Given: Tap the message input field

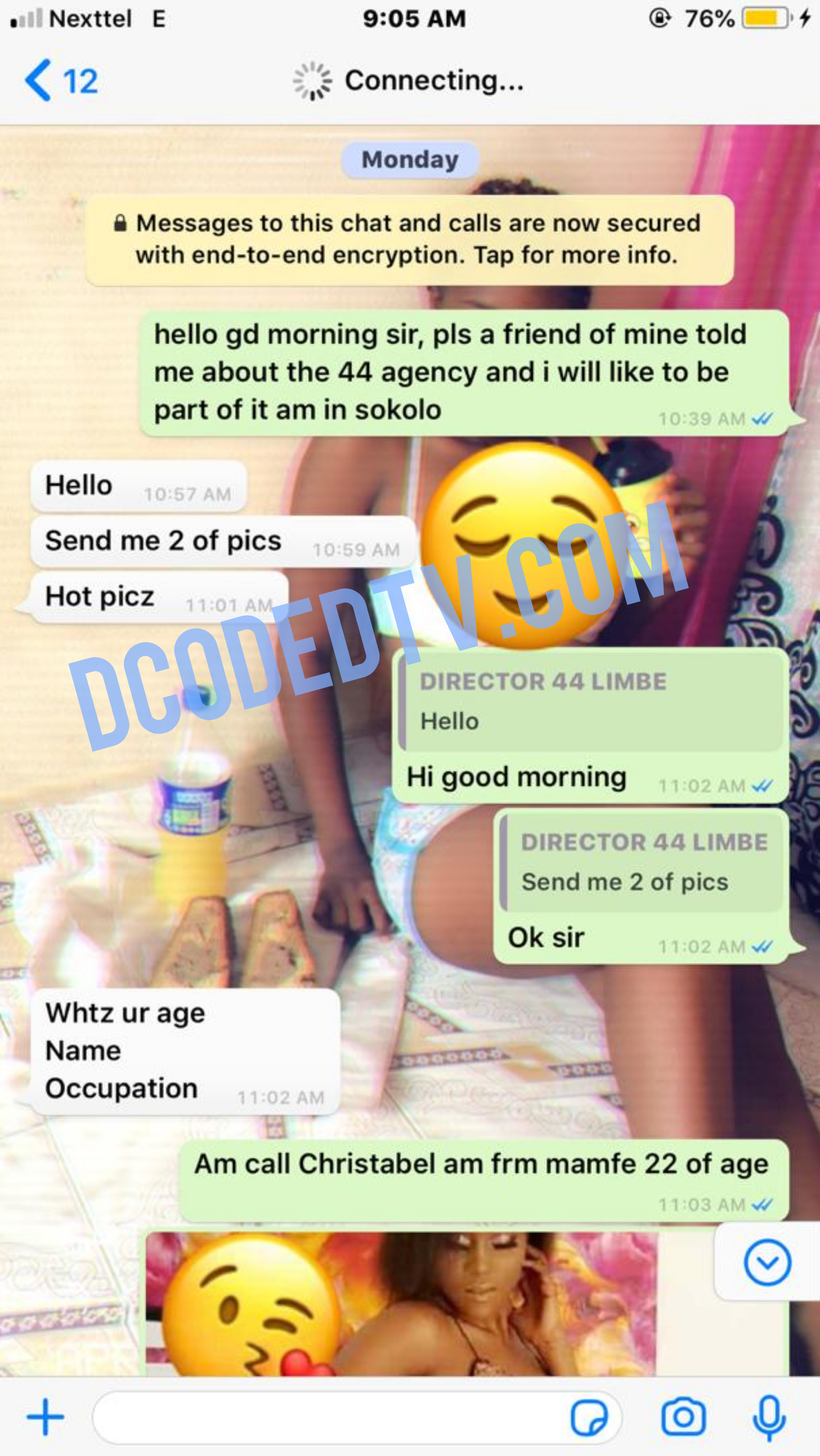Looking at the screenshot, I should click(328, 1416).
